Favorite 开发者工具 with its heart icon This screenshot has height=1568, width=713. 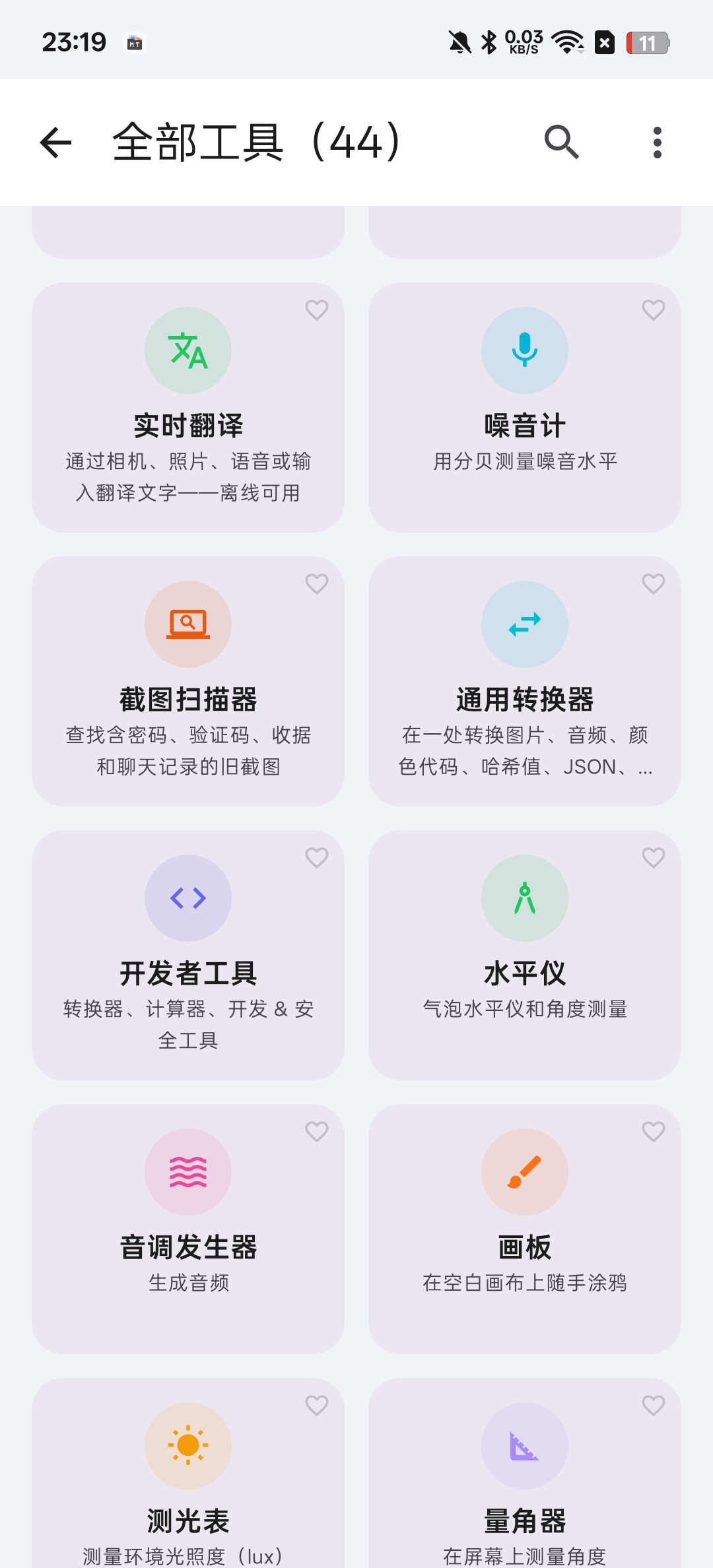[317, 858]
